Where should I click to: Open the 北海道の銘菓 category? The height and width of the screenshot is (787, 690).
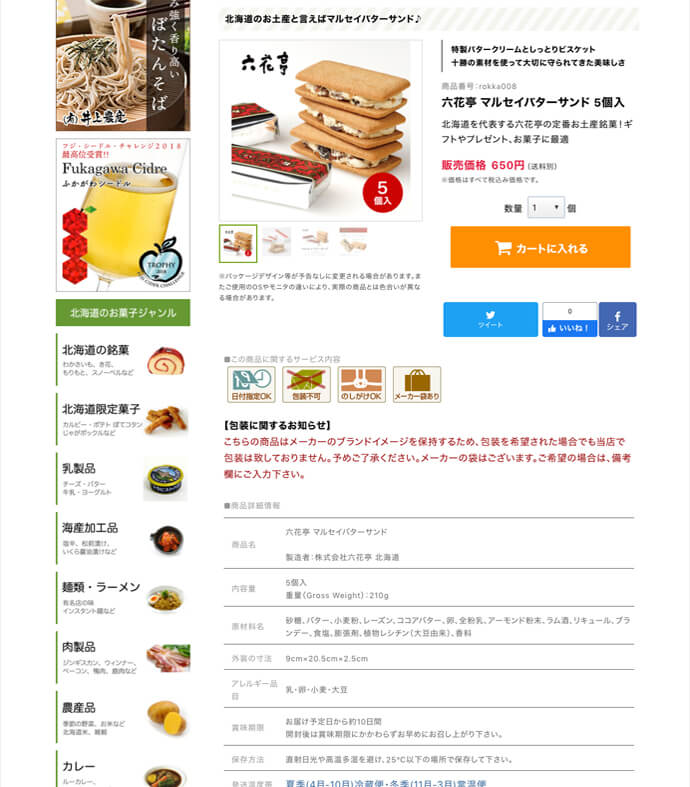click(122, 359)
